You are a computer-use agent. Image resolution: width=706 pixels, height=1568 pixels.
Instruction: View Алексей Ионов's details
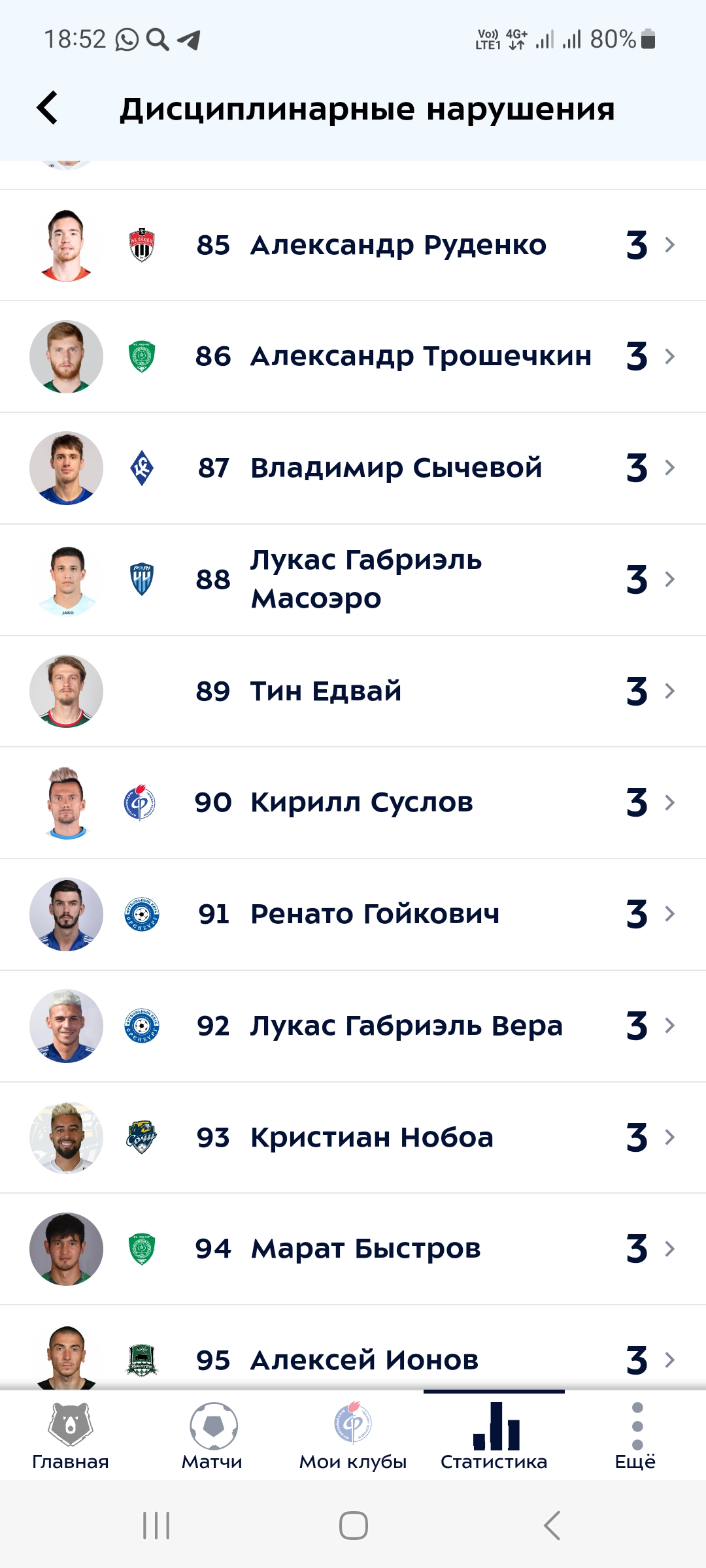tap(364, 1359)
